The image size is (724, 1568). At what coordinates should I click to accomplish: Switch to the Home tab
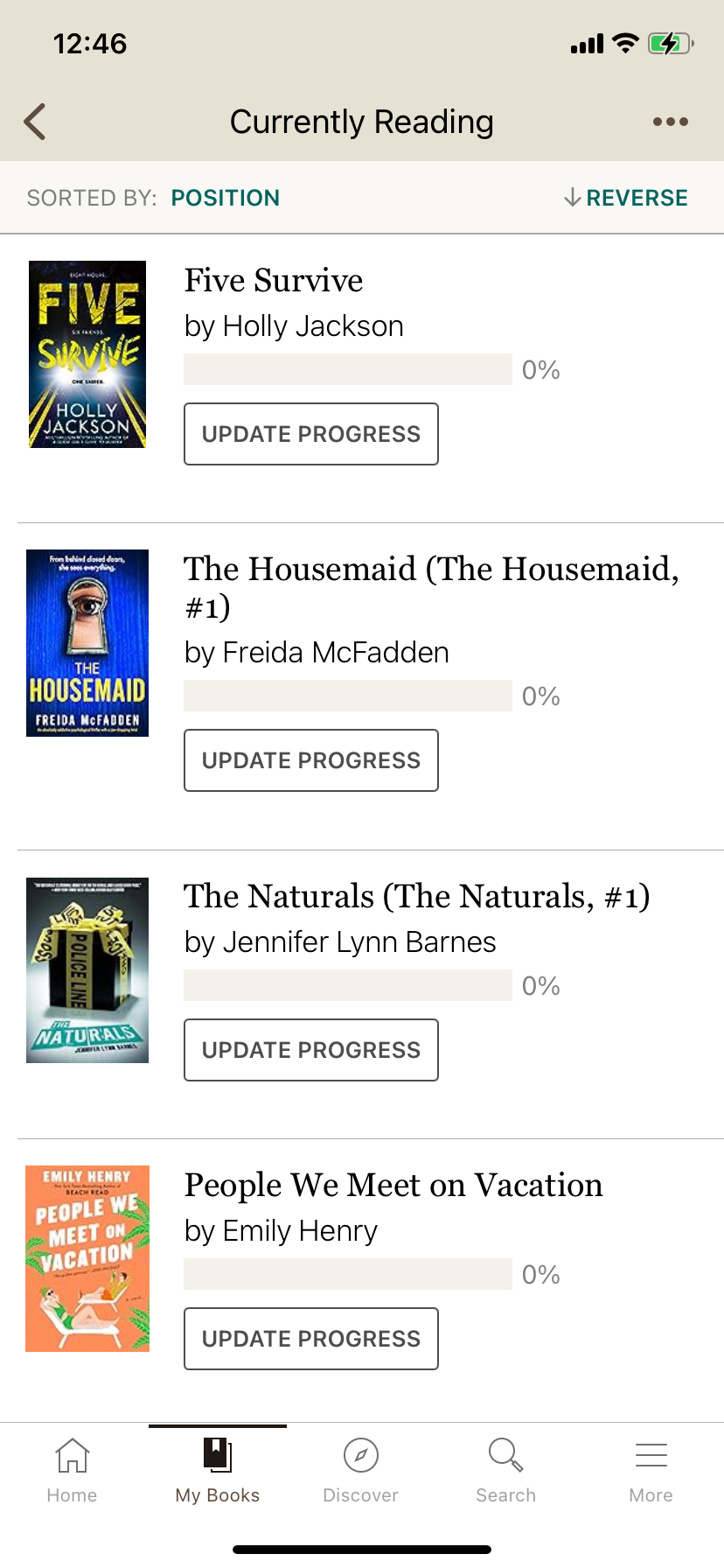pyautogui.click(x=72, y=1470)
